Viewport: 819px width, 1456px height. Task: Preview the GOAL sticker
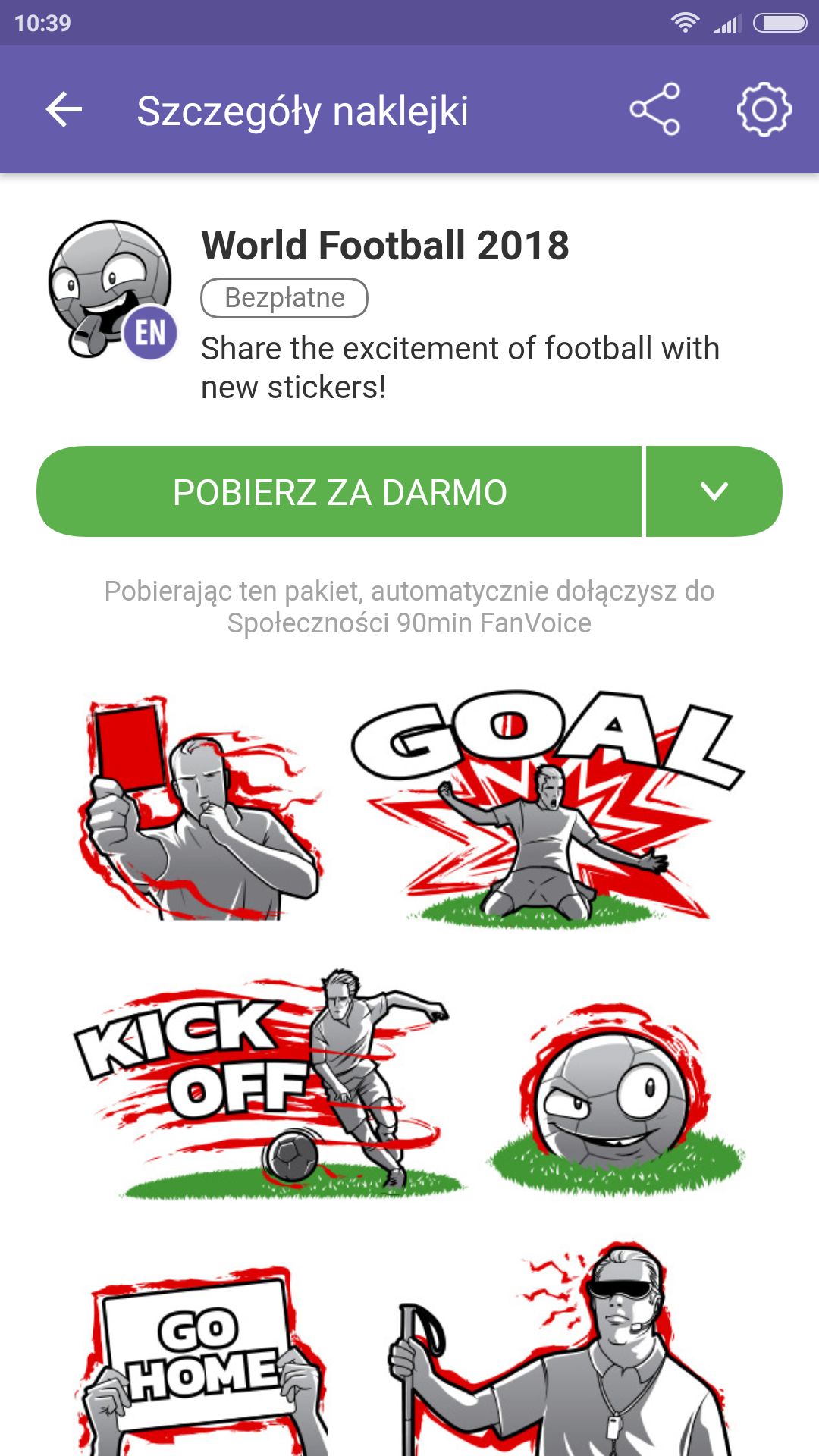[548, 804]
